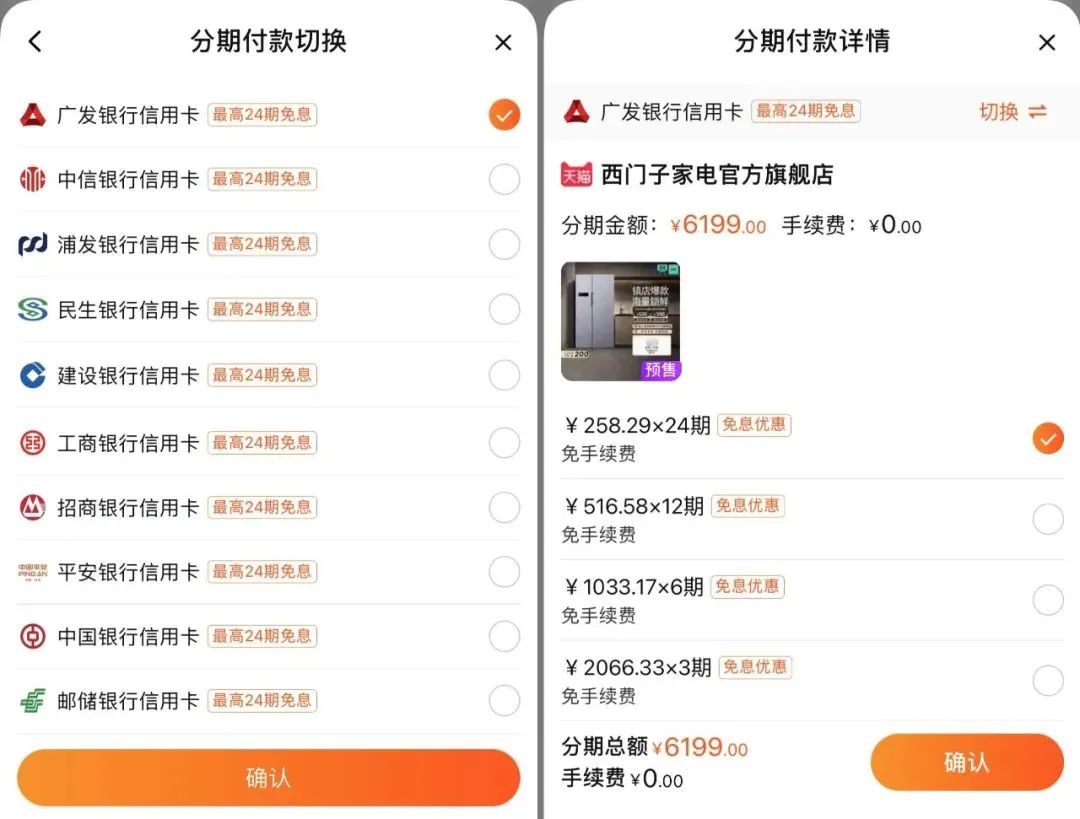Tap 切换 to change bank card

tap(1012, 112)
